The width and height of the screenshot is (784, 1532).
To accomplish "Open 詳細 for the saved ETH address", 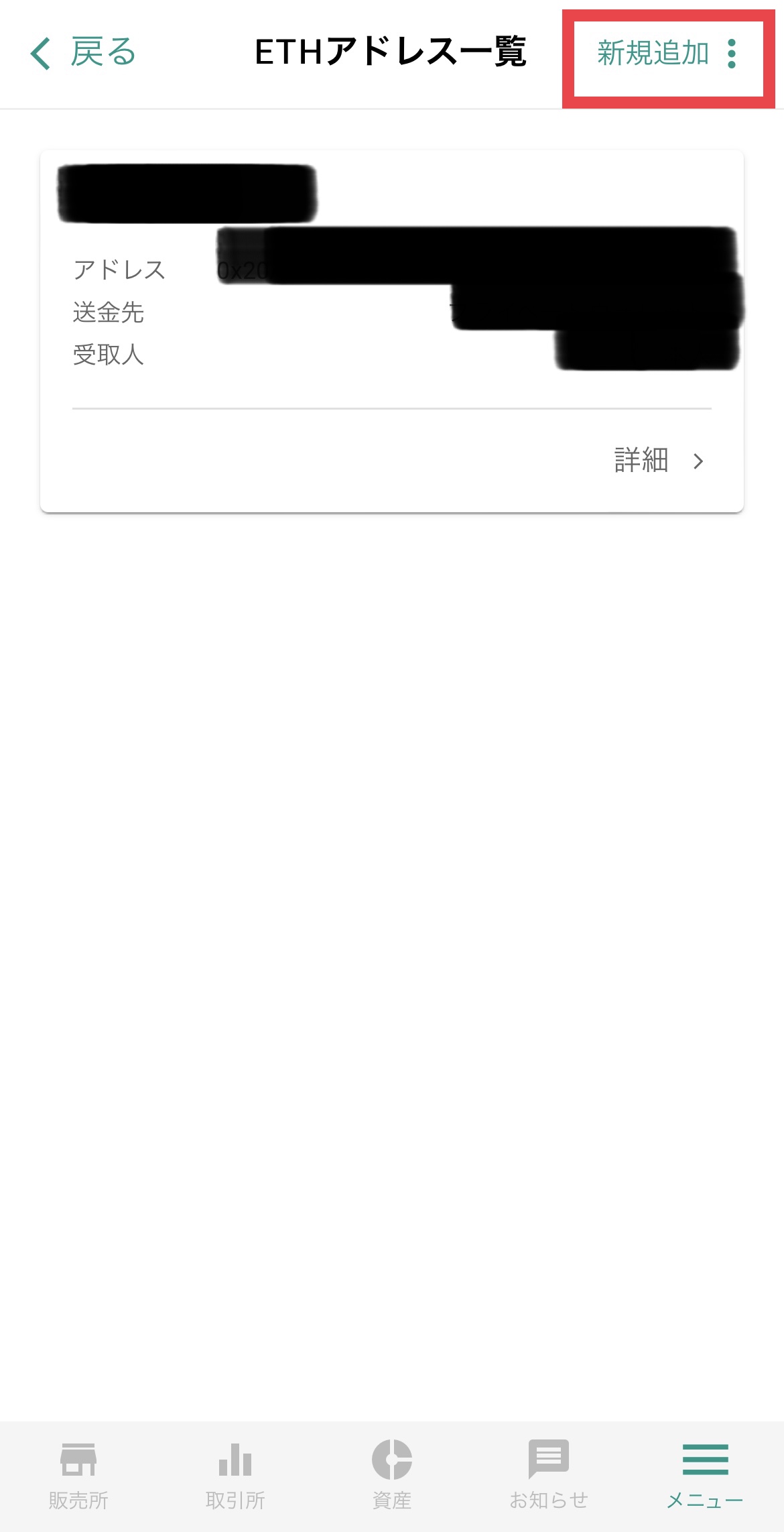I will click(658, 461).
